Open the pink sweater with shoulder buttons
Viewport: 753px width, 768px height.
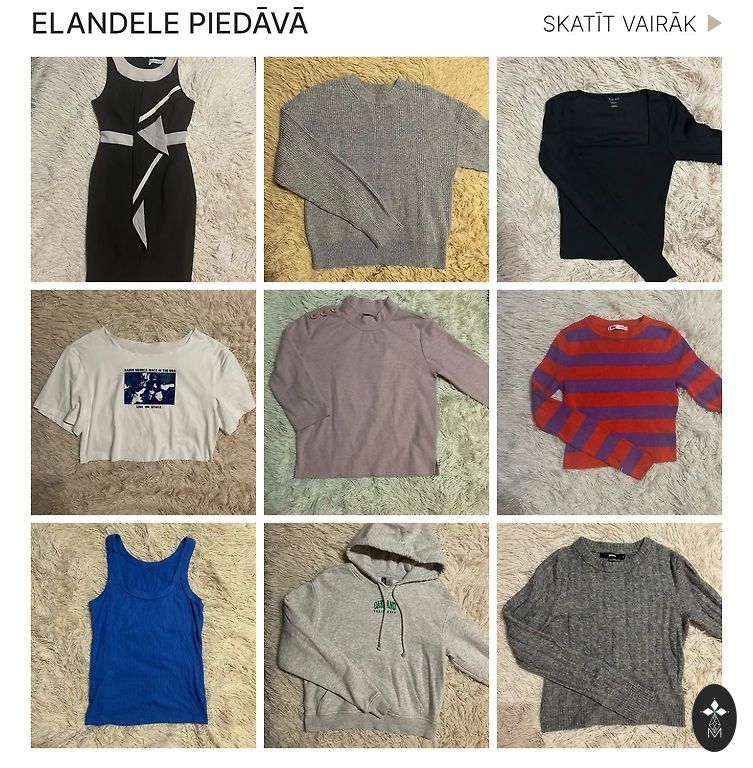[376, 402]
